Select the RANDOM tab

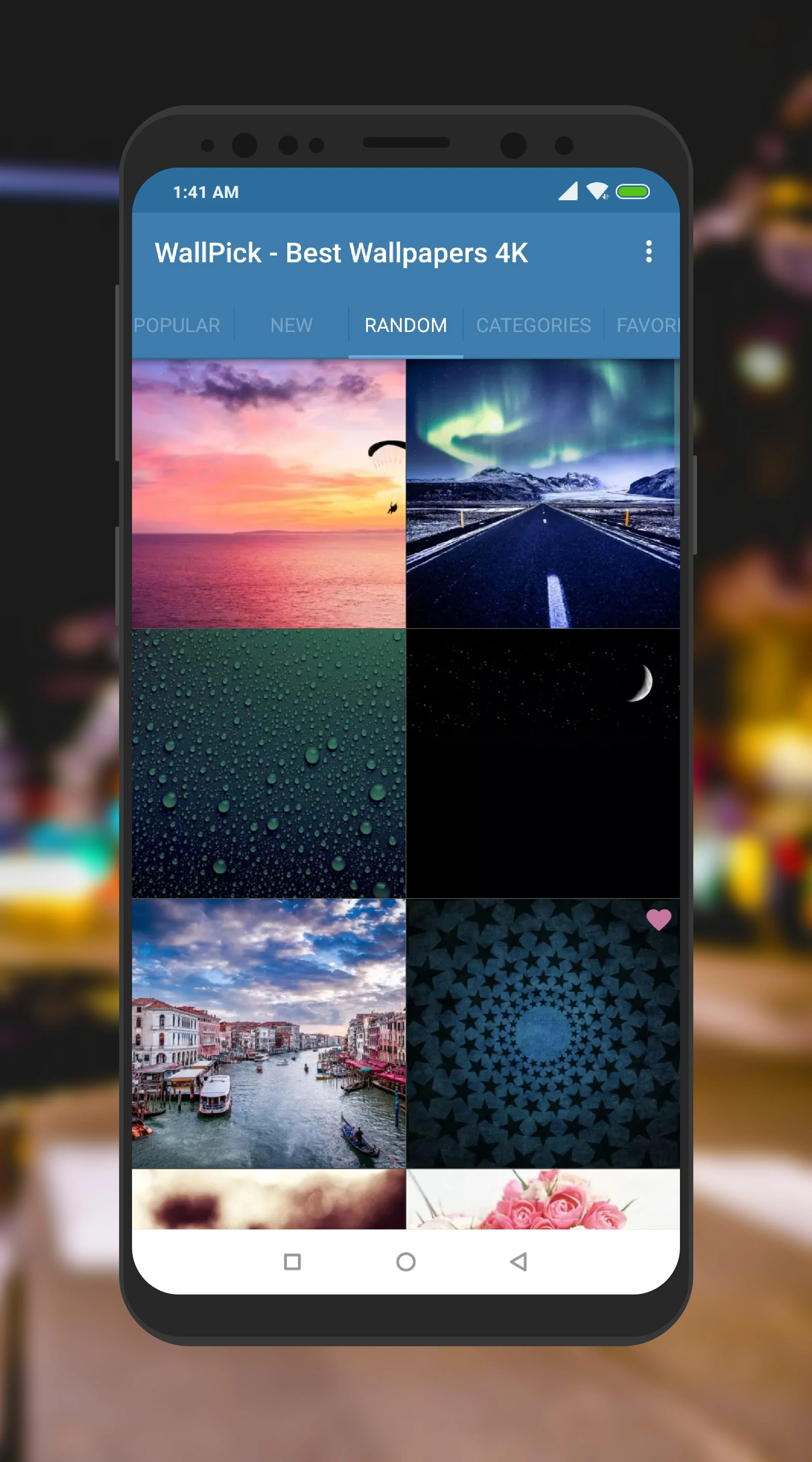point(406,325)
